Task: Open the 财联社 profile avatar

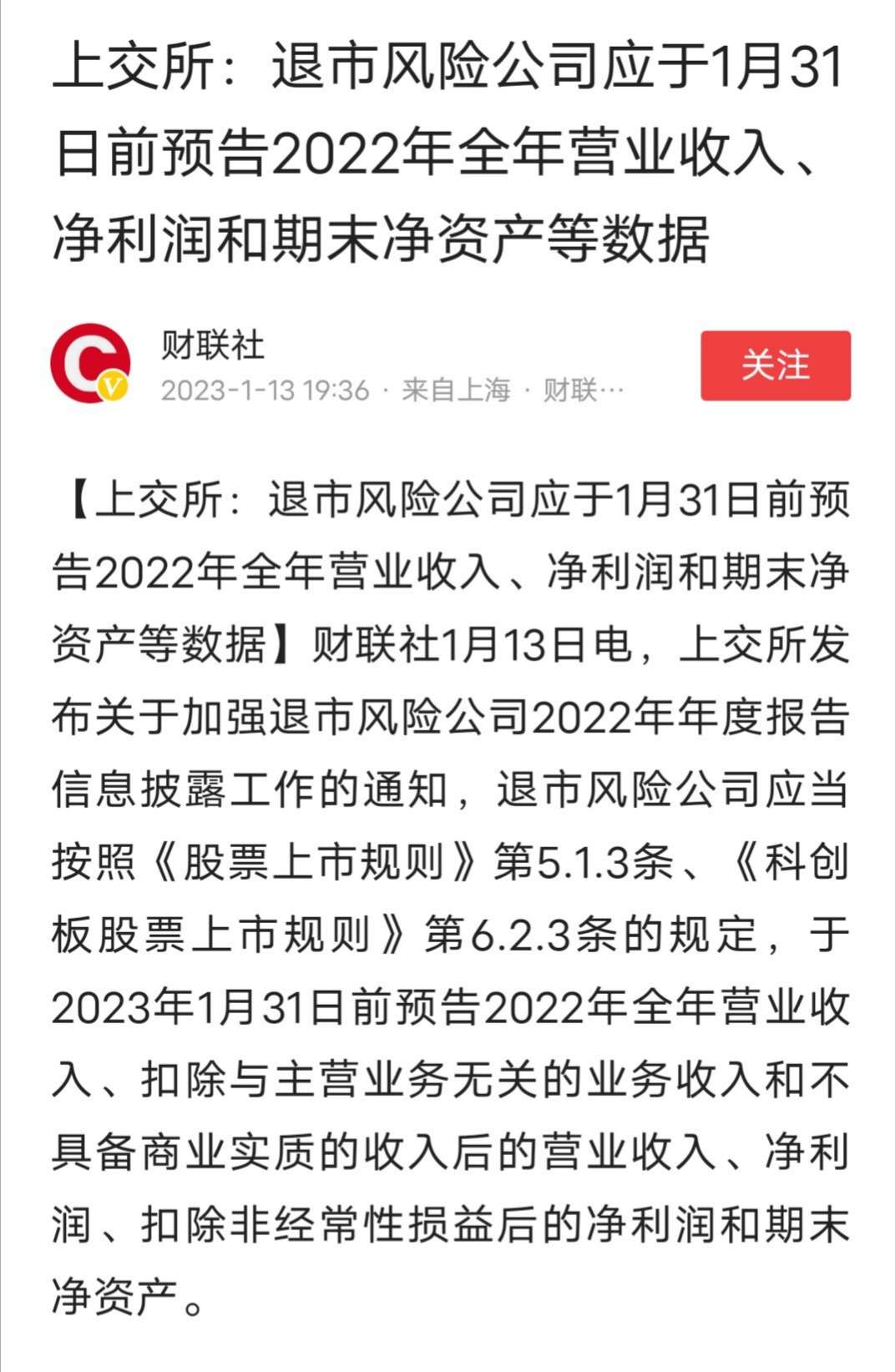Action: [x=90, y=364]
